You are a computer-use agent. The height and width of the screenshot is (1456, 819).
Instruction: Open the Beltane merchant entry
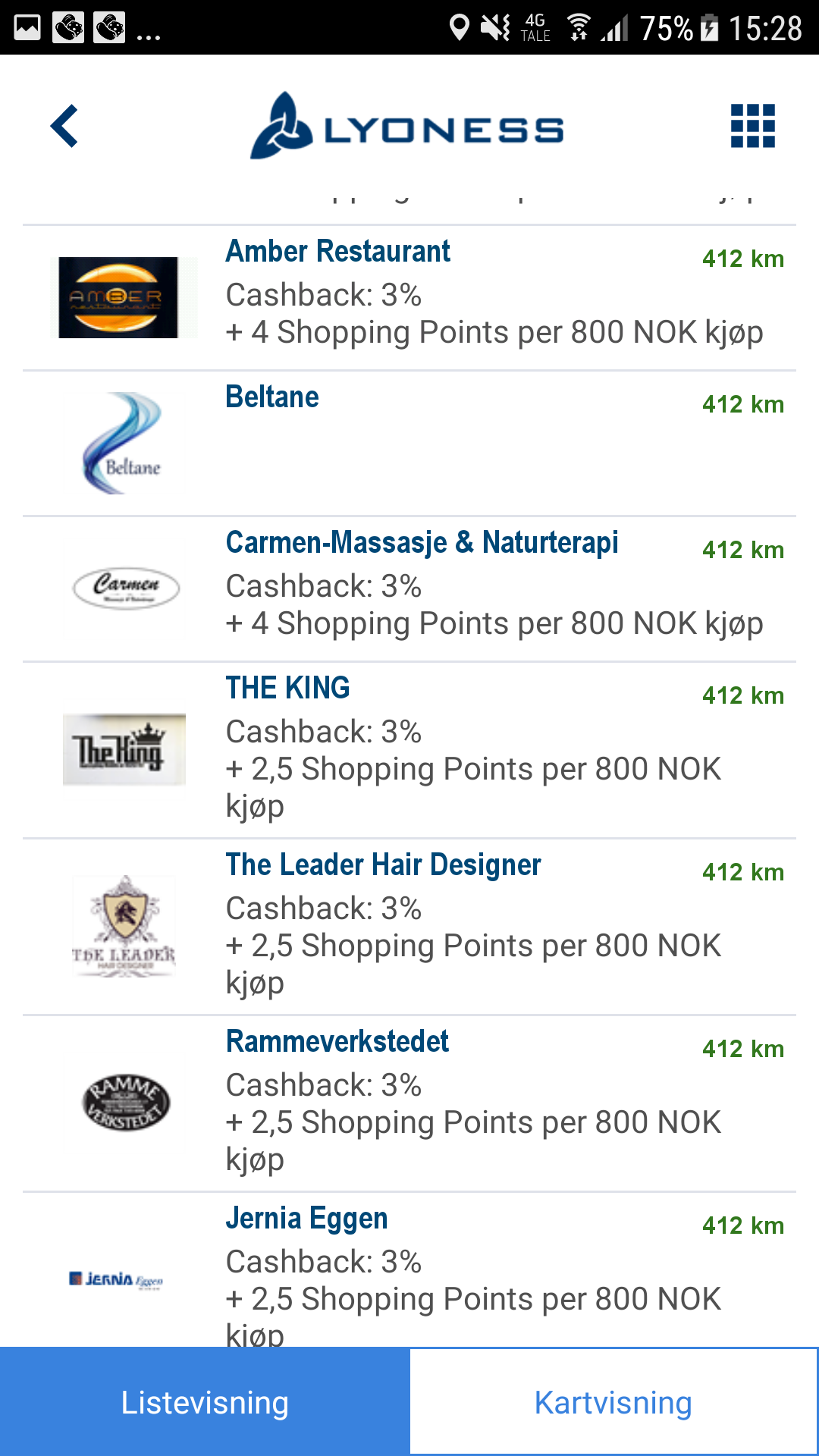tap(409, 444)
